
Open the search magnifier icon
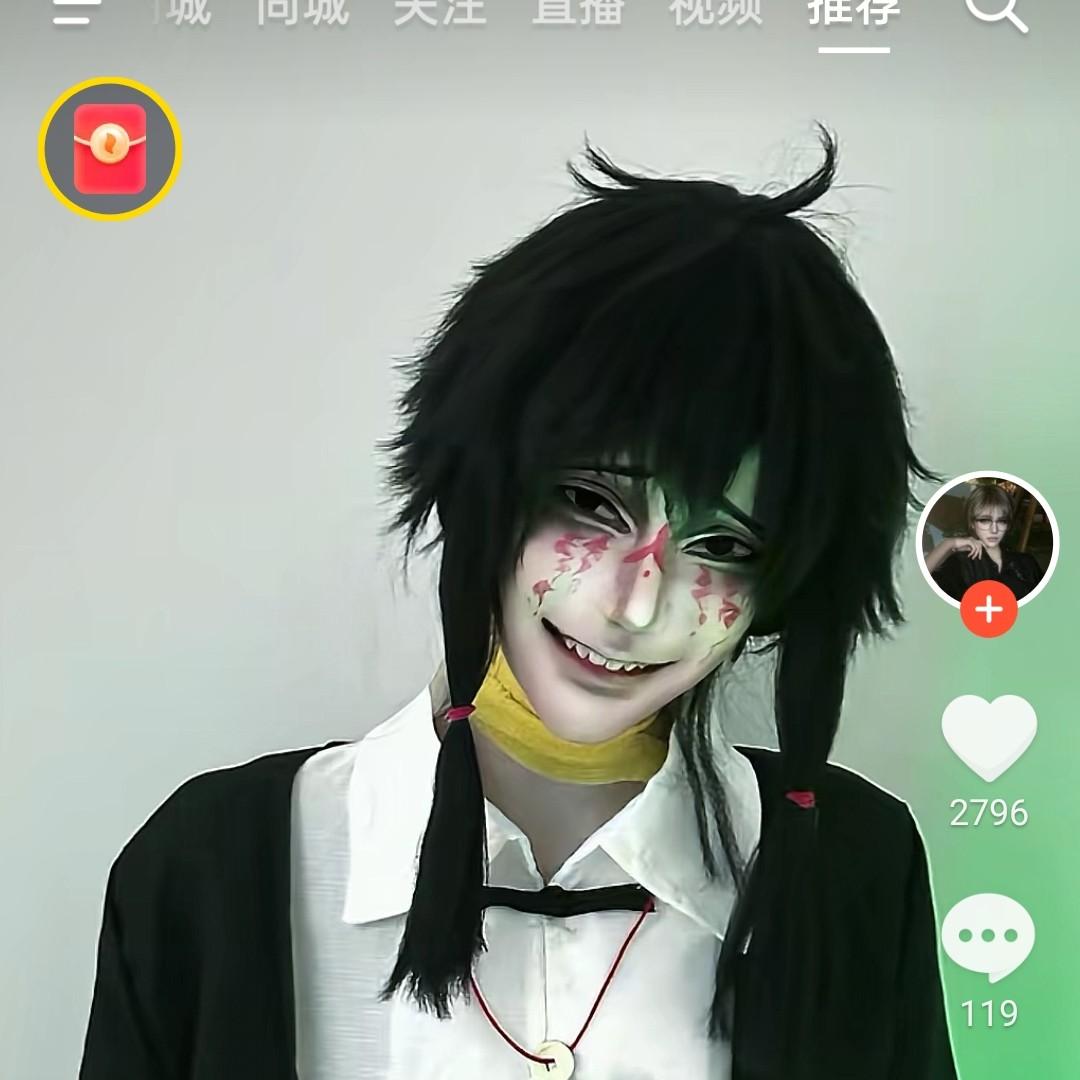[x=996, y=12]
